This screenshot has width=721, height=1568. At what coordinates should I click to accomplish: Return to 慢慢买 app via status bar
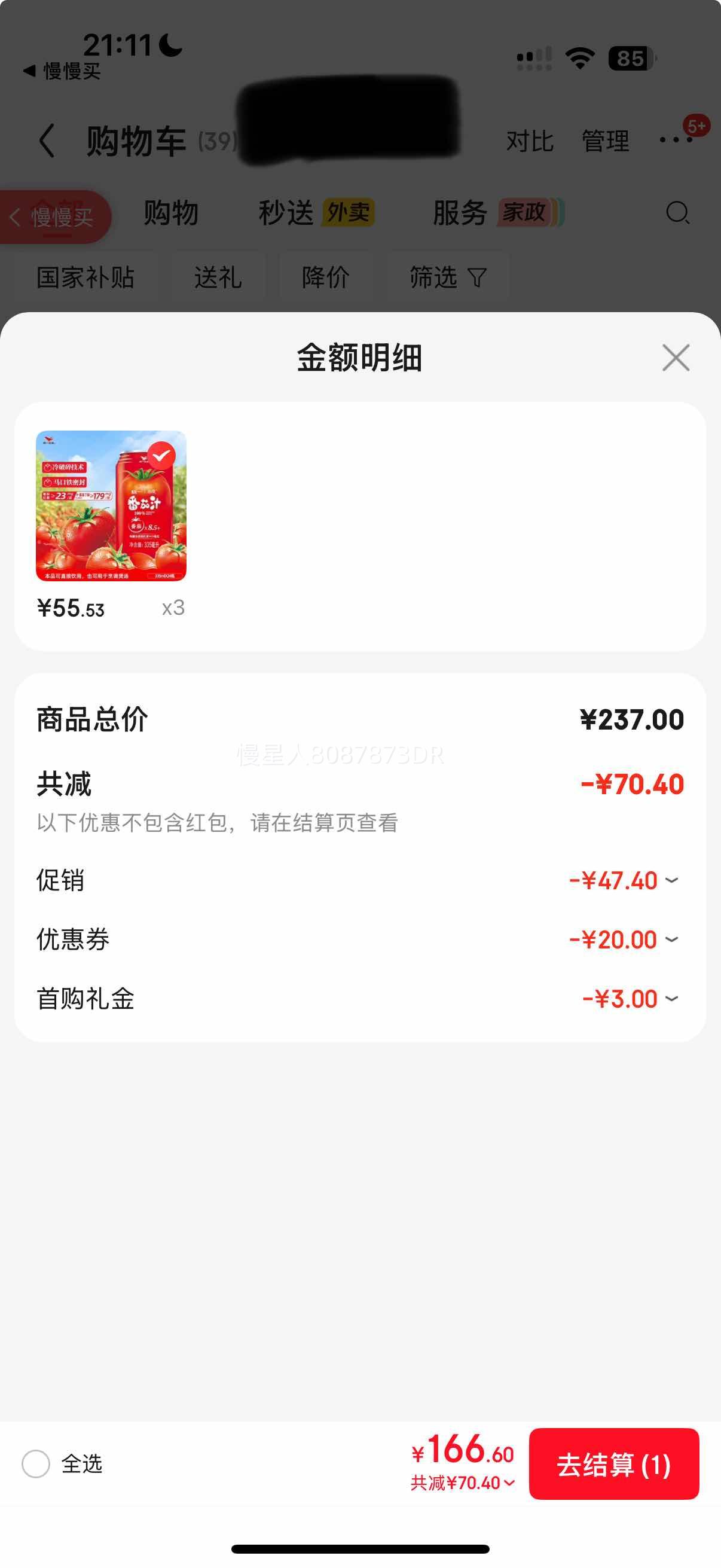[x=62, y=71]
